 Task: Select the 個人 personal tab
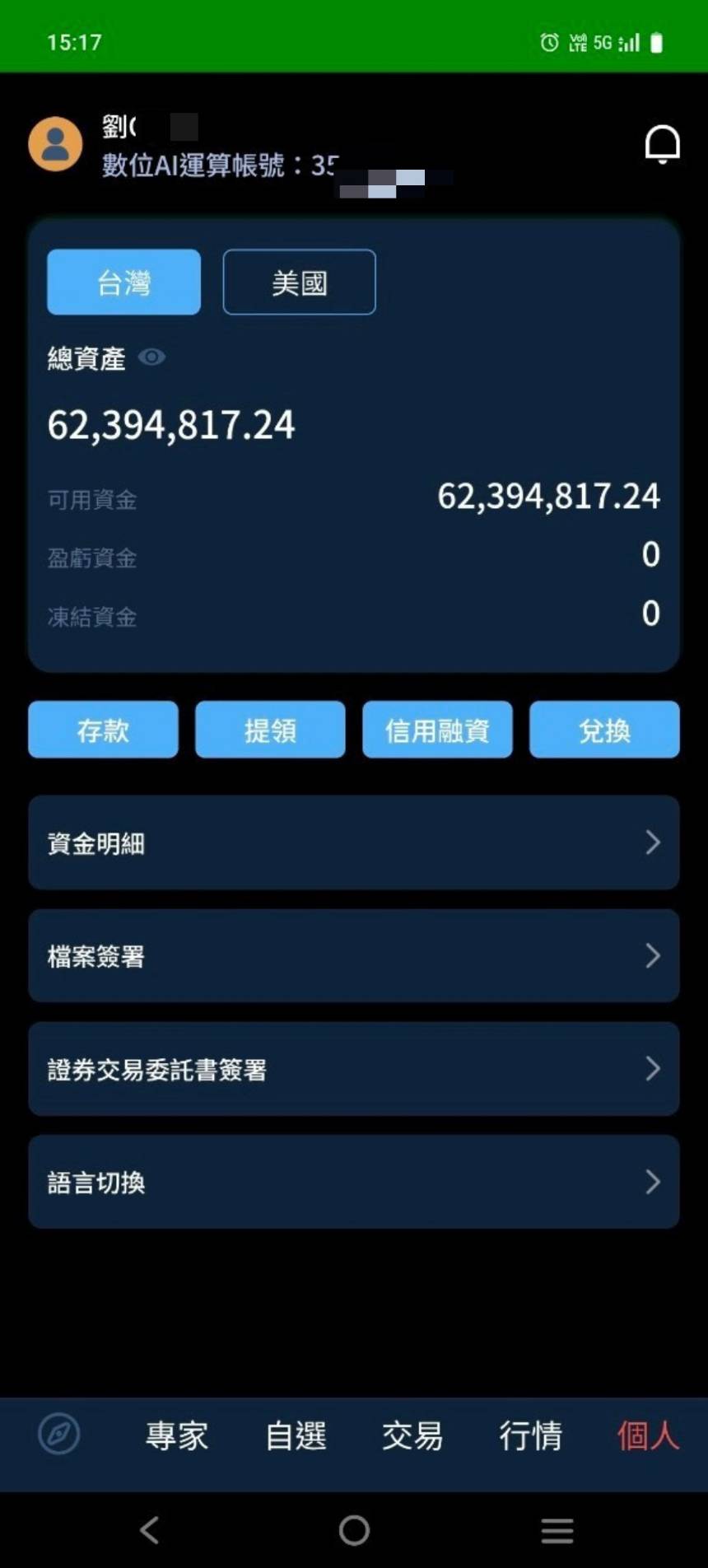point(648,1436)
